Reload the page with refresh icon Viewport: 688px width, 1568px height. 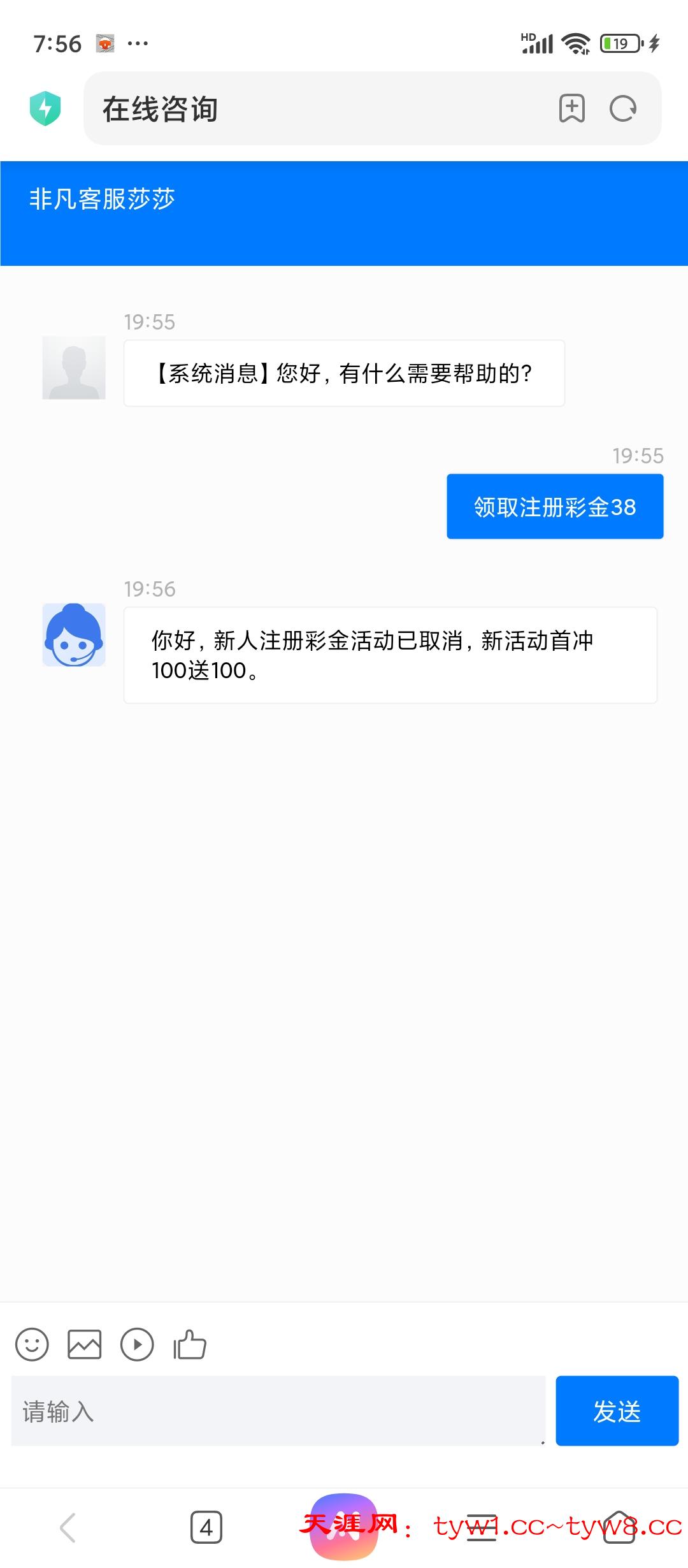622,108
